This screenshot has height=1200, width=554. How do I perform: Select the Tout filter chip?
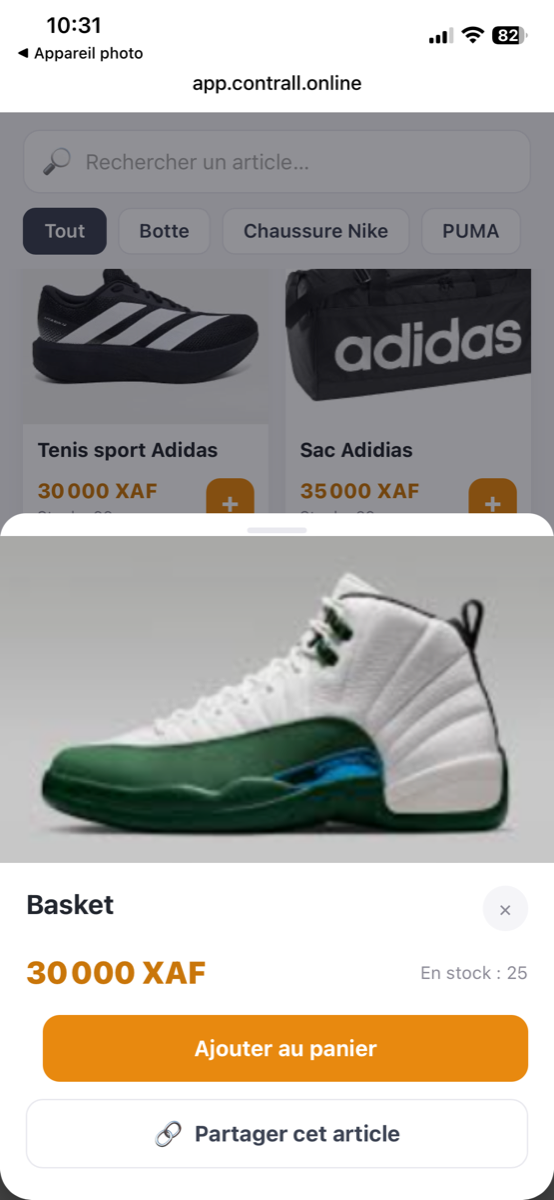click(65, 231)
